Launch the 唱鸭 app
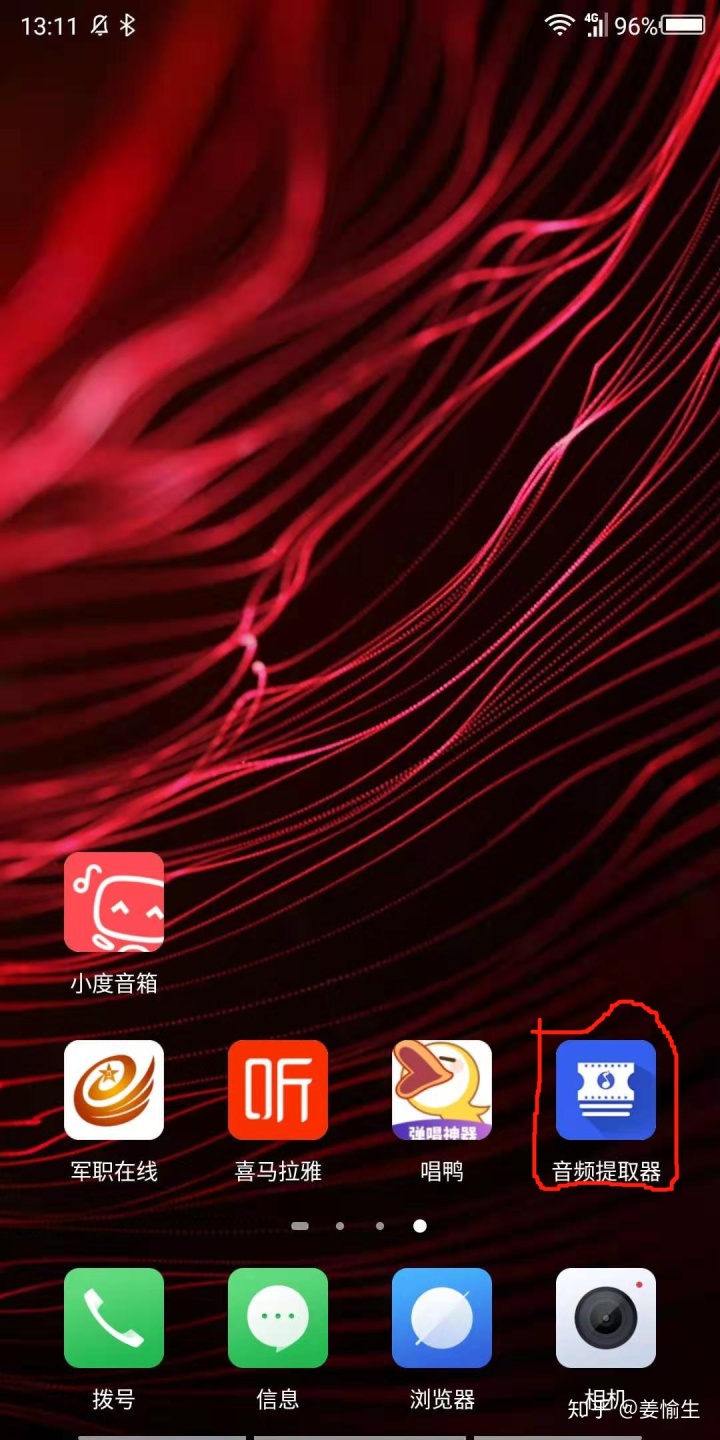This screenshot has height=1440, width=720. pos(442,1090)
